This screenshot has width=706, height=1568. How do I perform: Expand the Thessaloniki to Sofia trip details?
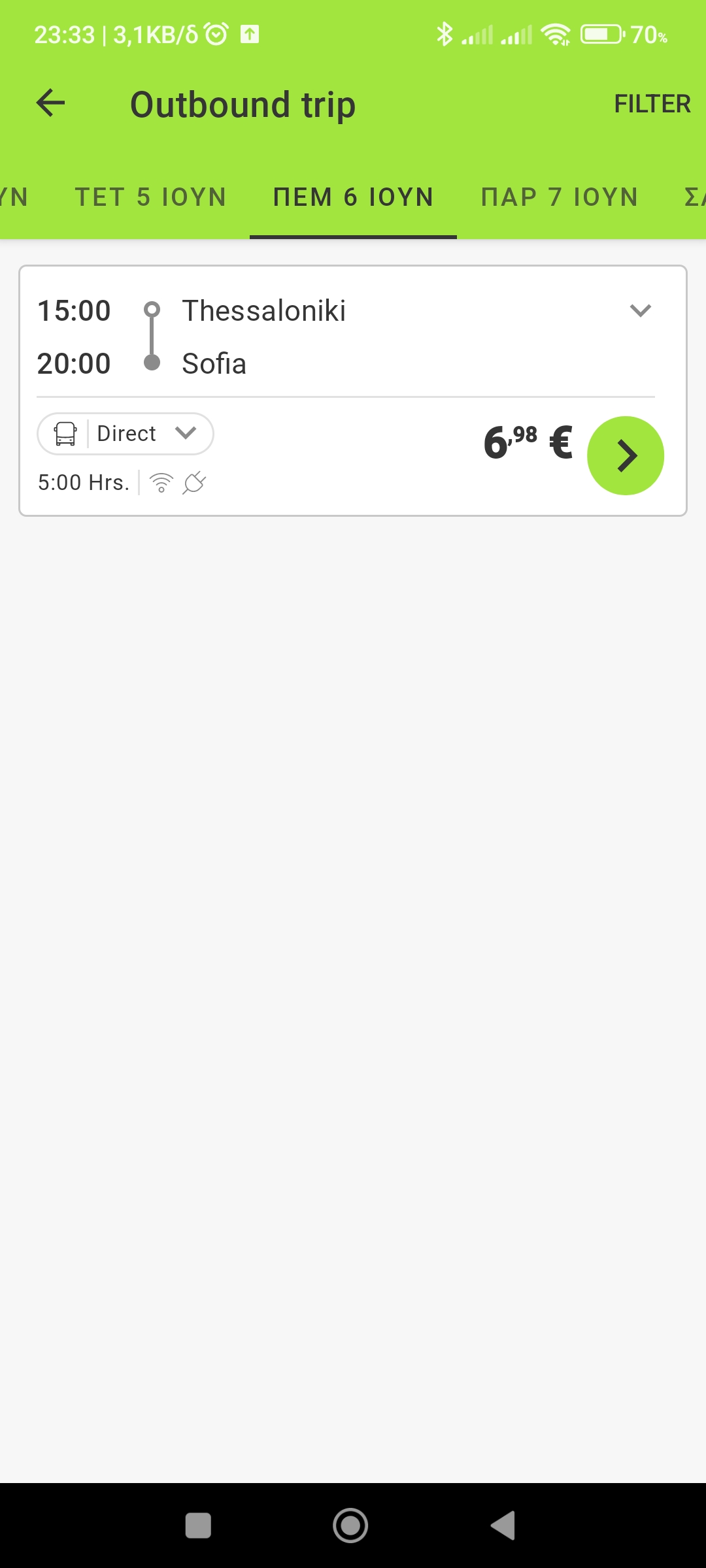(640, 310)
